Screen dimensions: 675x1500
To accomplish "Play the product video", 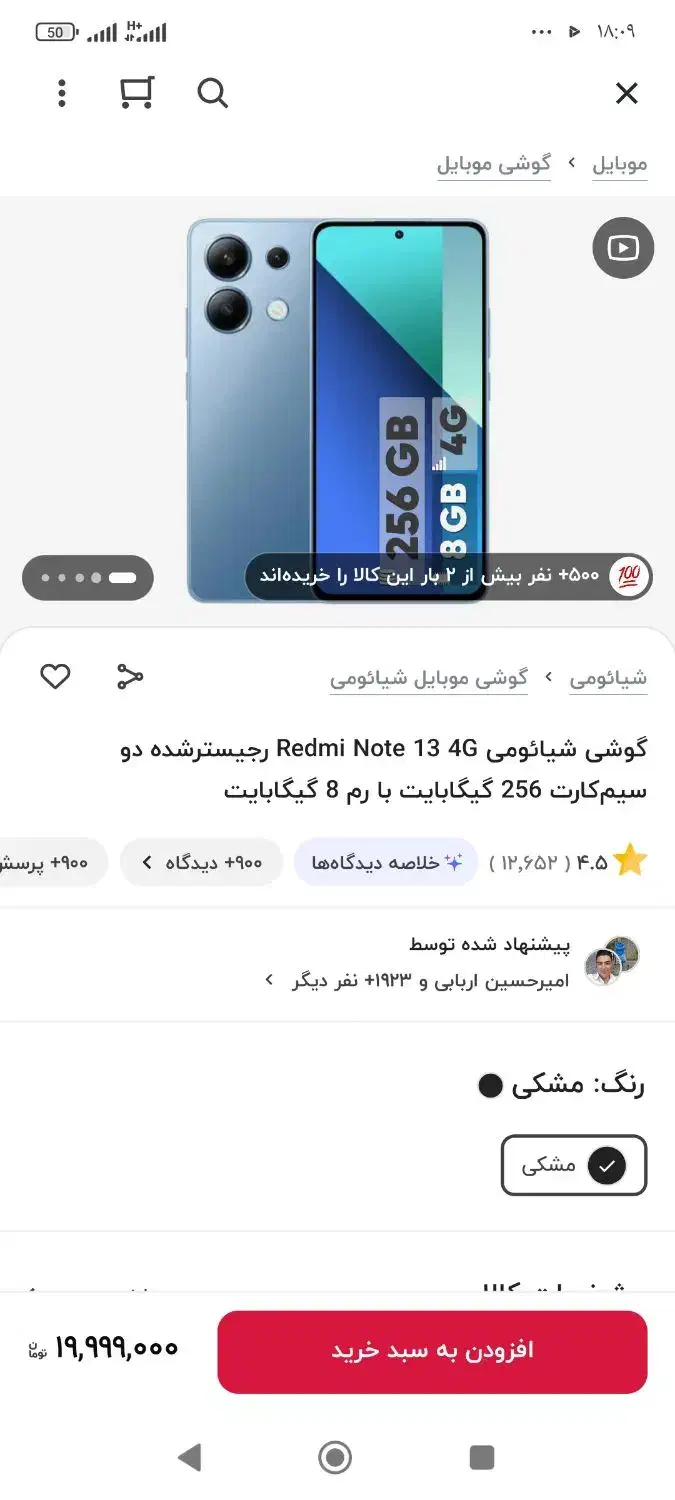I will 622,248.
